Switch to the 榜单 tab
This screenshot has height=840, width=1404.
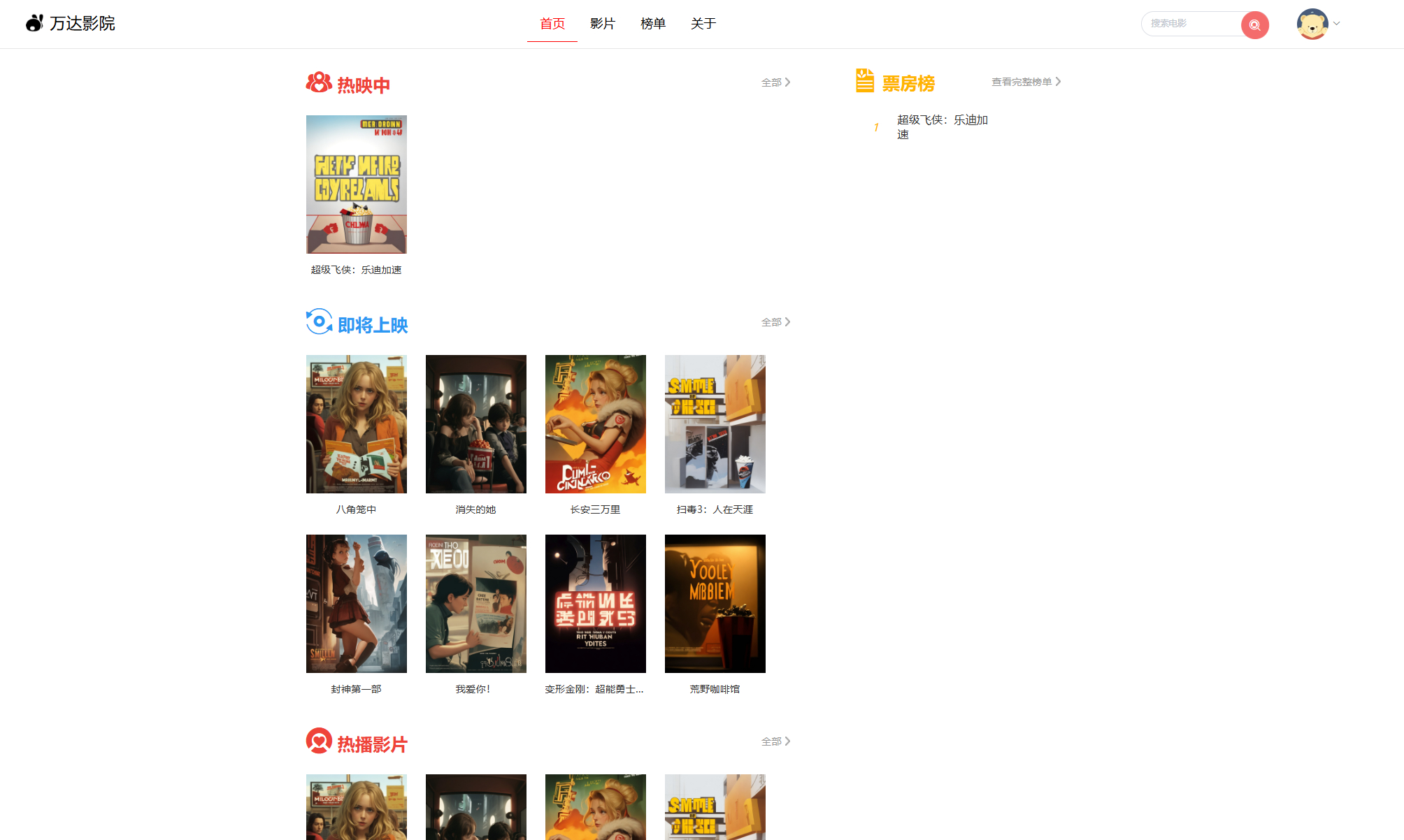pos(652,24)
